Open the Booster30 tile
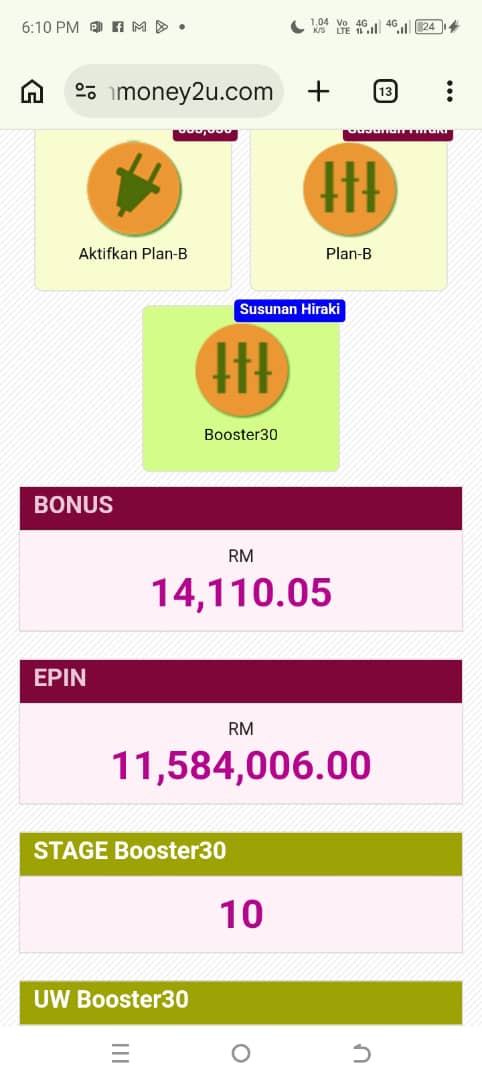This screenshot has width=482, height=1080. [241, 388]
